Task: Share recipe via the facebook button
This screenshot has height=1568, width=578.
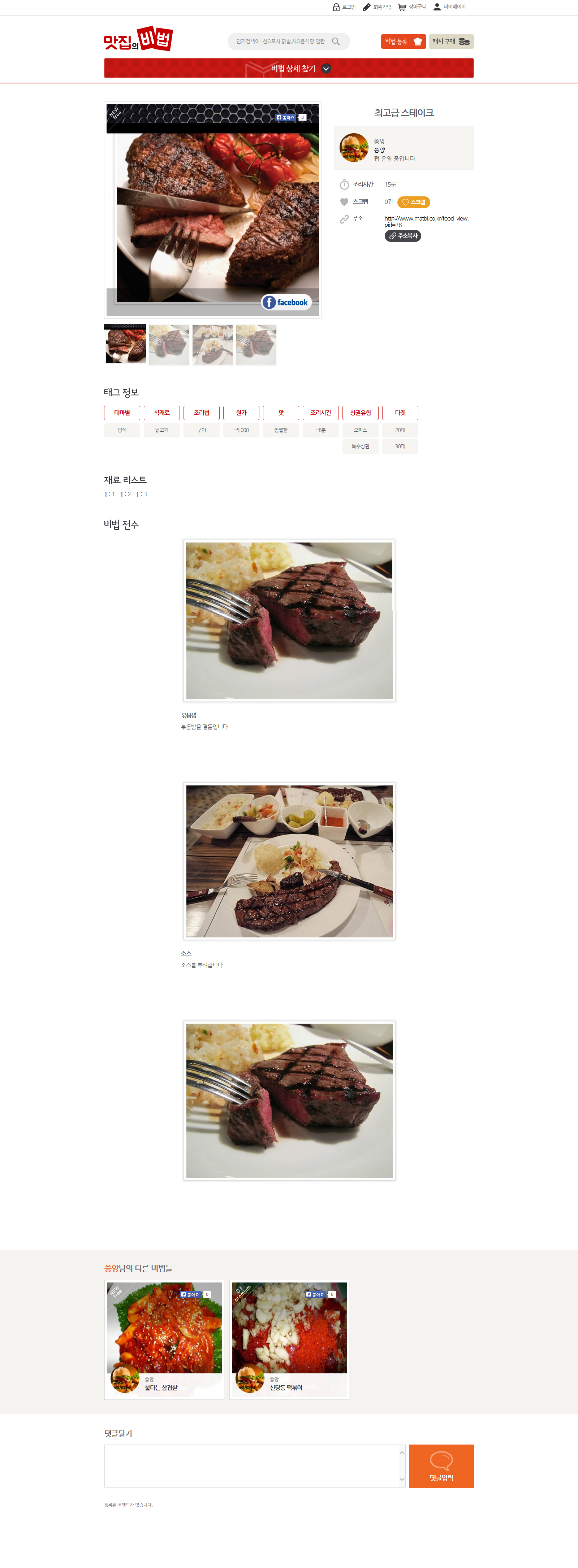Action: click(286, 302)
